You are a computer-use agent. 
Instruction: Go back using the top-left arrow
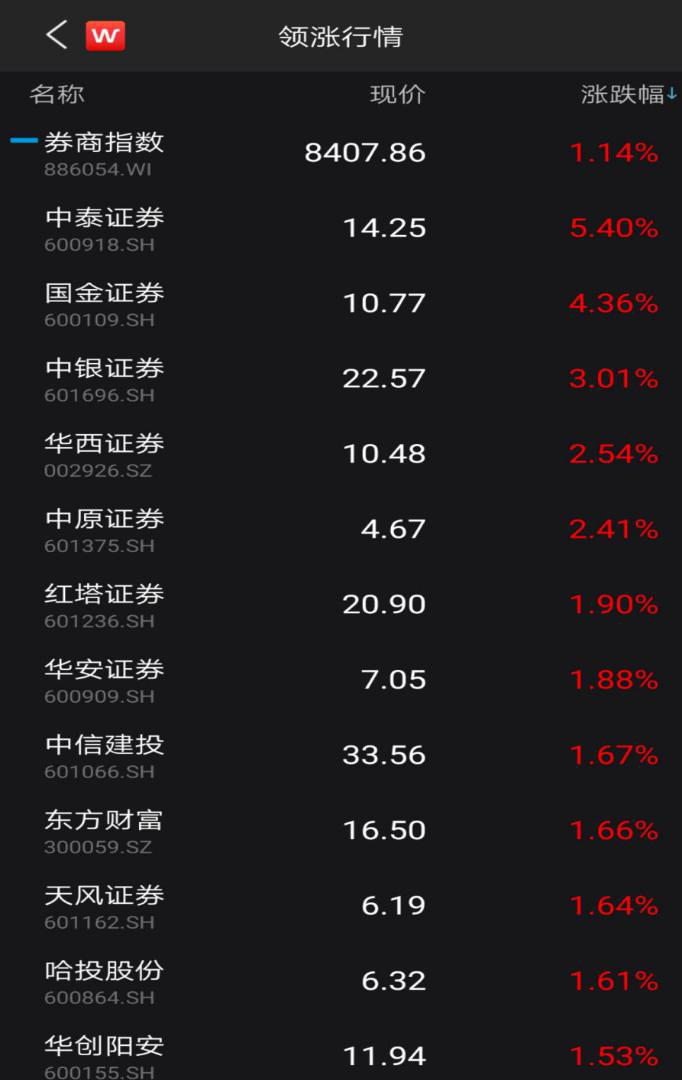[57, 36]
